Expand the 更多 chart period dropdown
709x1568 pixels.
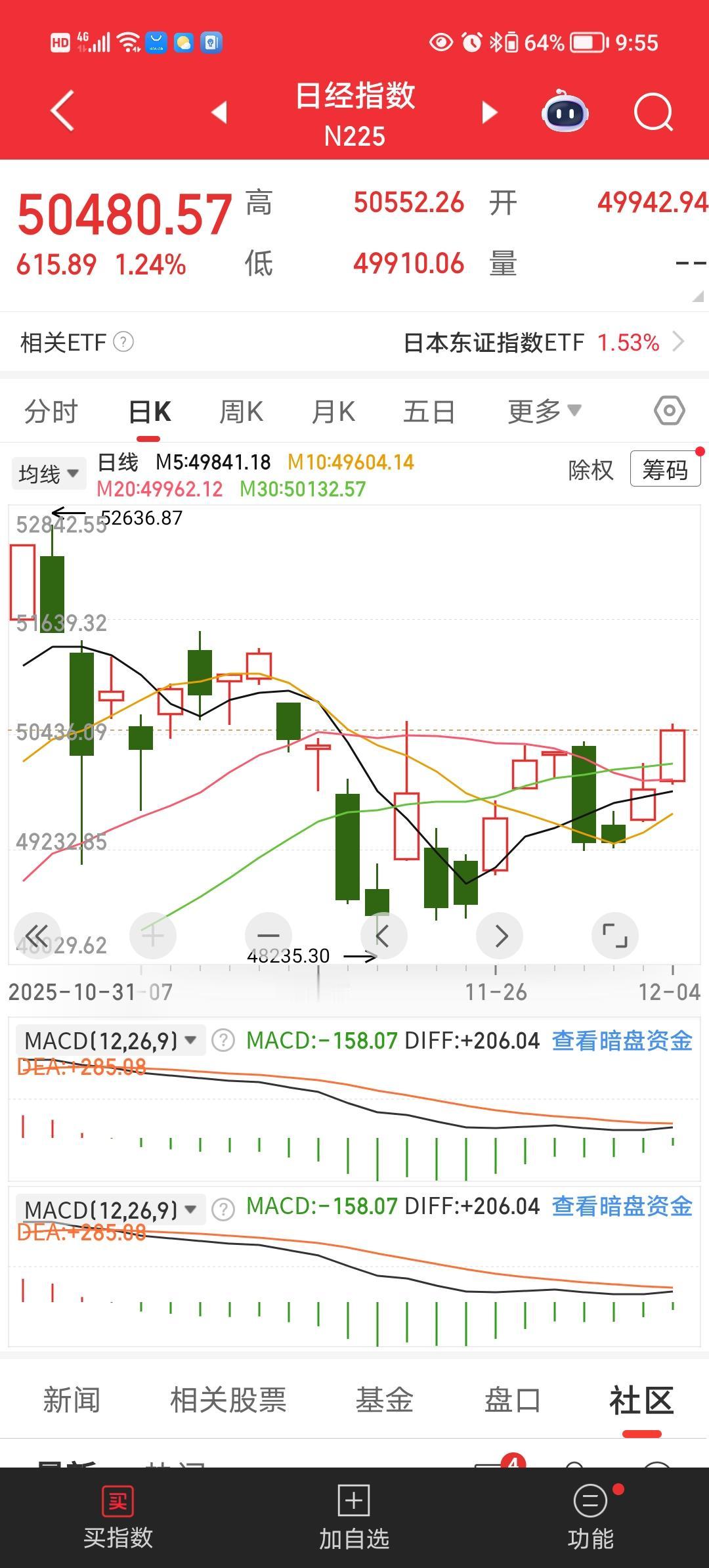[544, 412]
